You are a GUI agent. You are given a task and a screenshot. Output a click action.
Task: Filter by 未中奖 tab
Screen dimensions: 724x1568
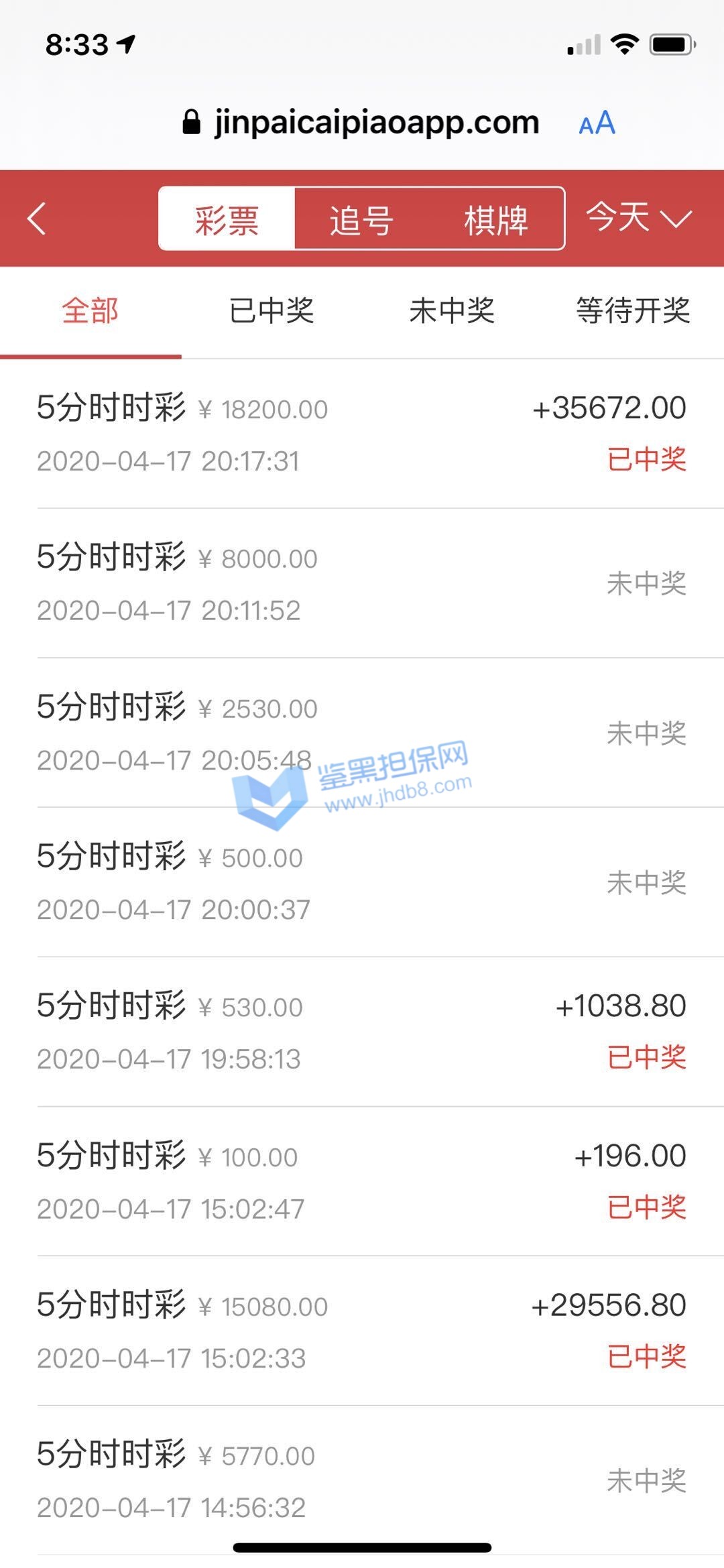[452, 311]
